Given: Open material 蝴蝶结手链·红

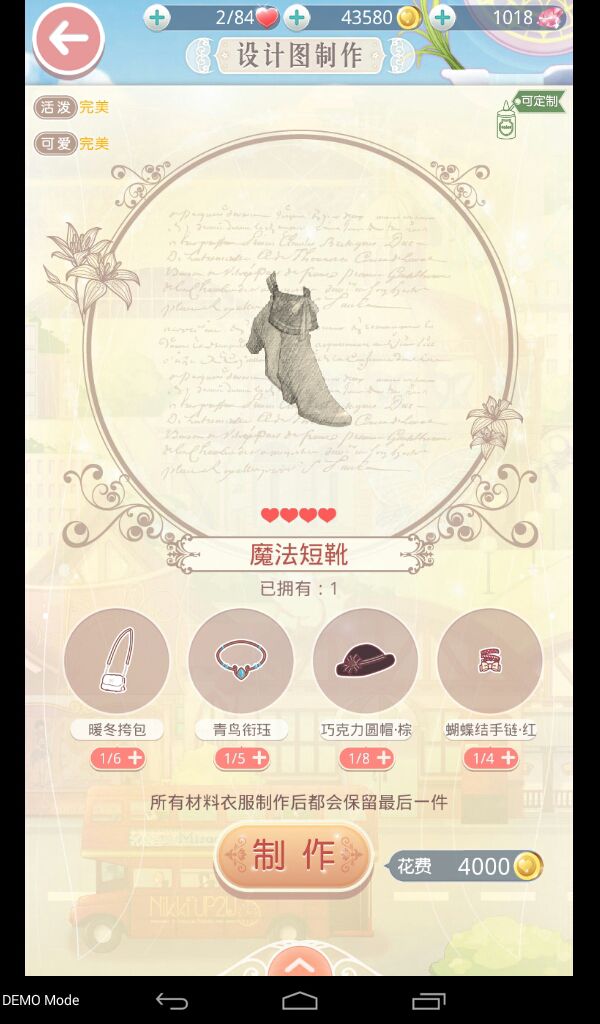Looking at the screenshot, I should [x=490, y=660].
